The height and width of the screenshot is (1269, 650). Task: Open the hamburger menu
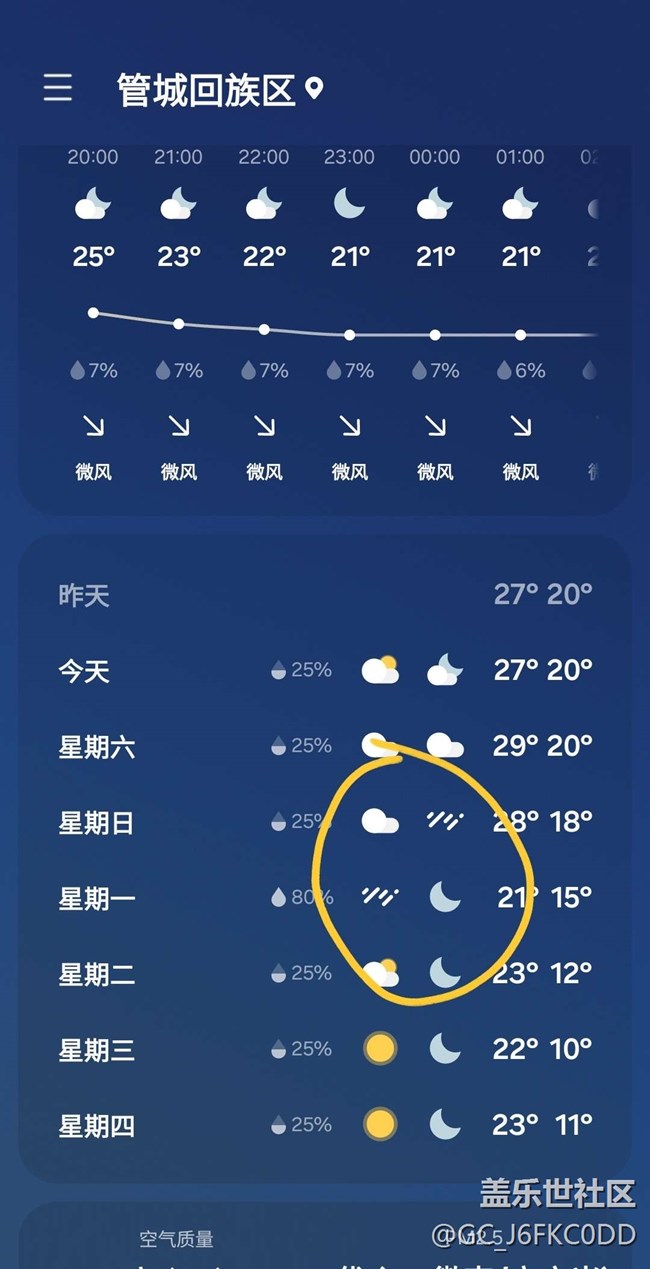pos(58,88)
